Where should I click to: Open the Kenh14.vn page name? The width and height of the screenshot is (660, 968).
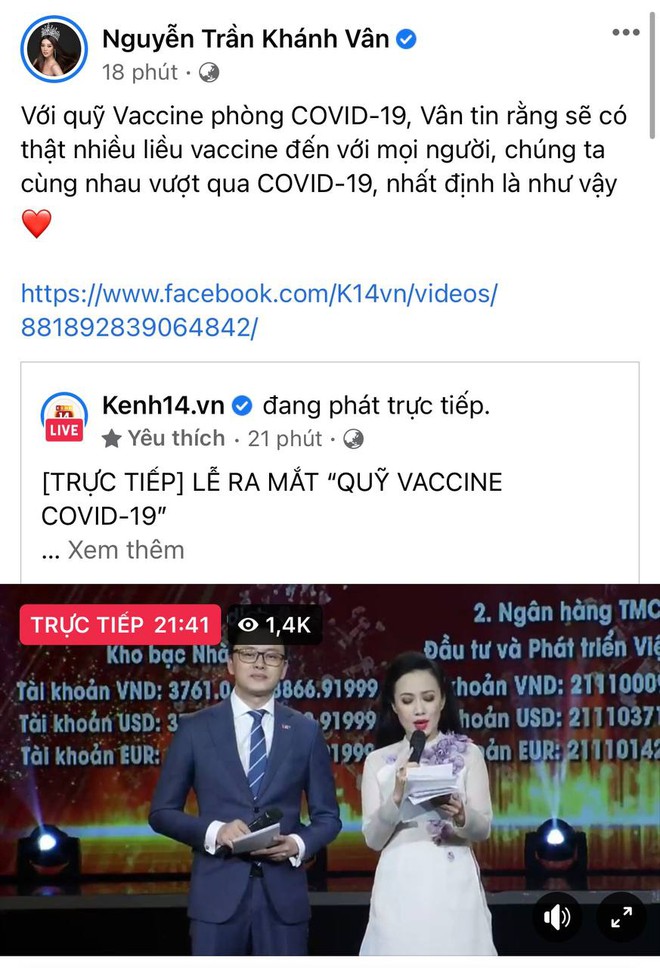[164, 405]
